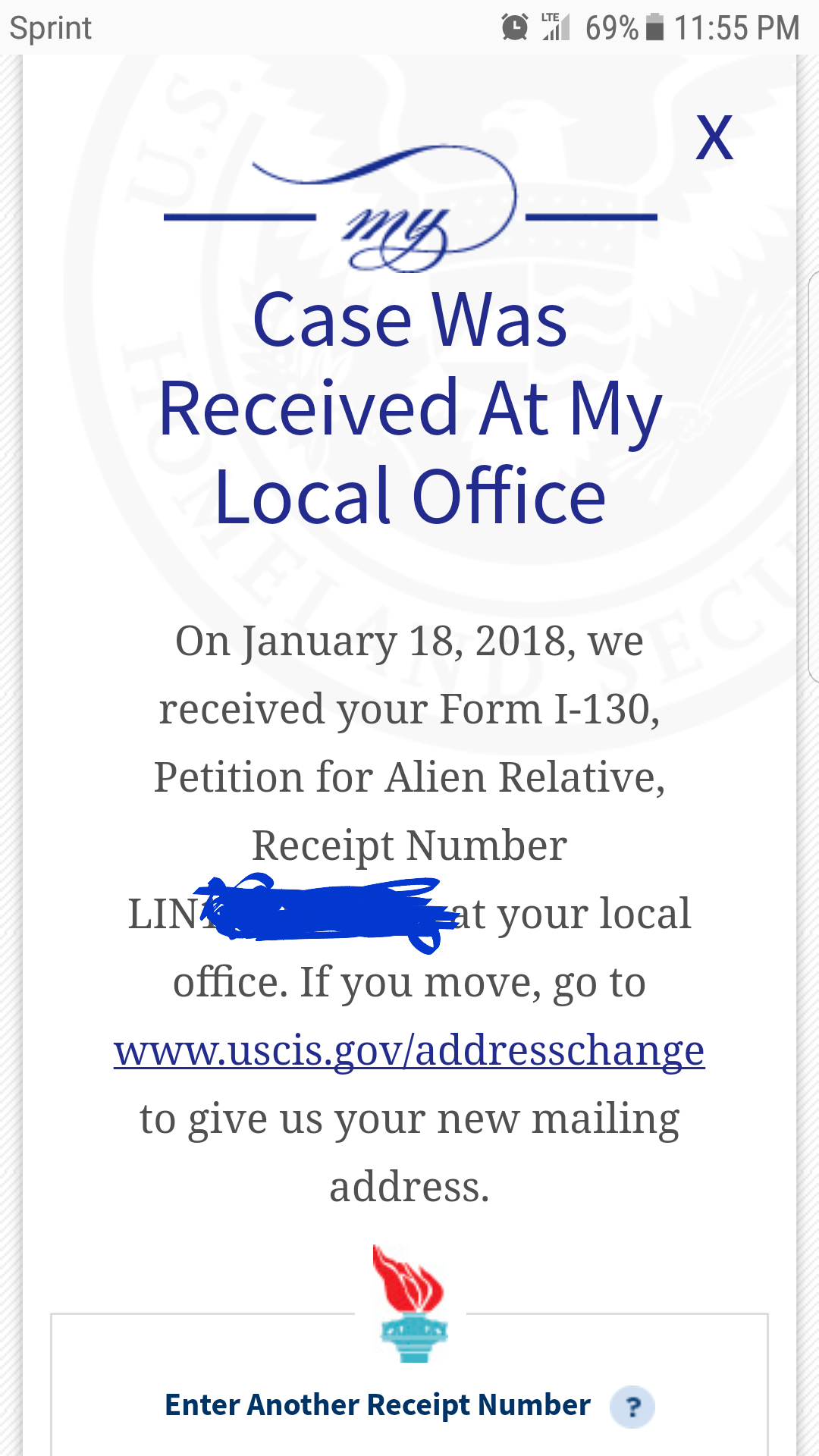Open the receipt number help icon
Viewport: 819px width, 1456px height.
pyautogui.click(x=632, y=1407)
